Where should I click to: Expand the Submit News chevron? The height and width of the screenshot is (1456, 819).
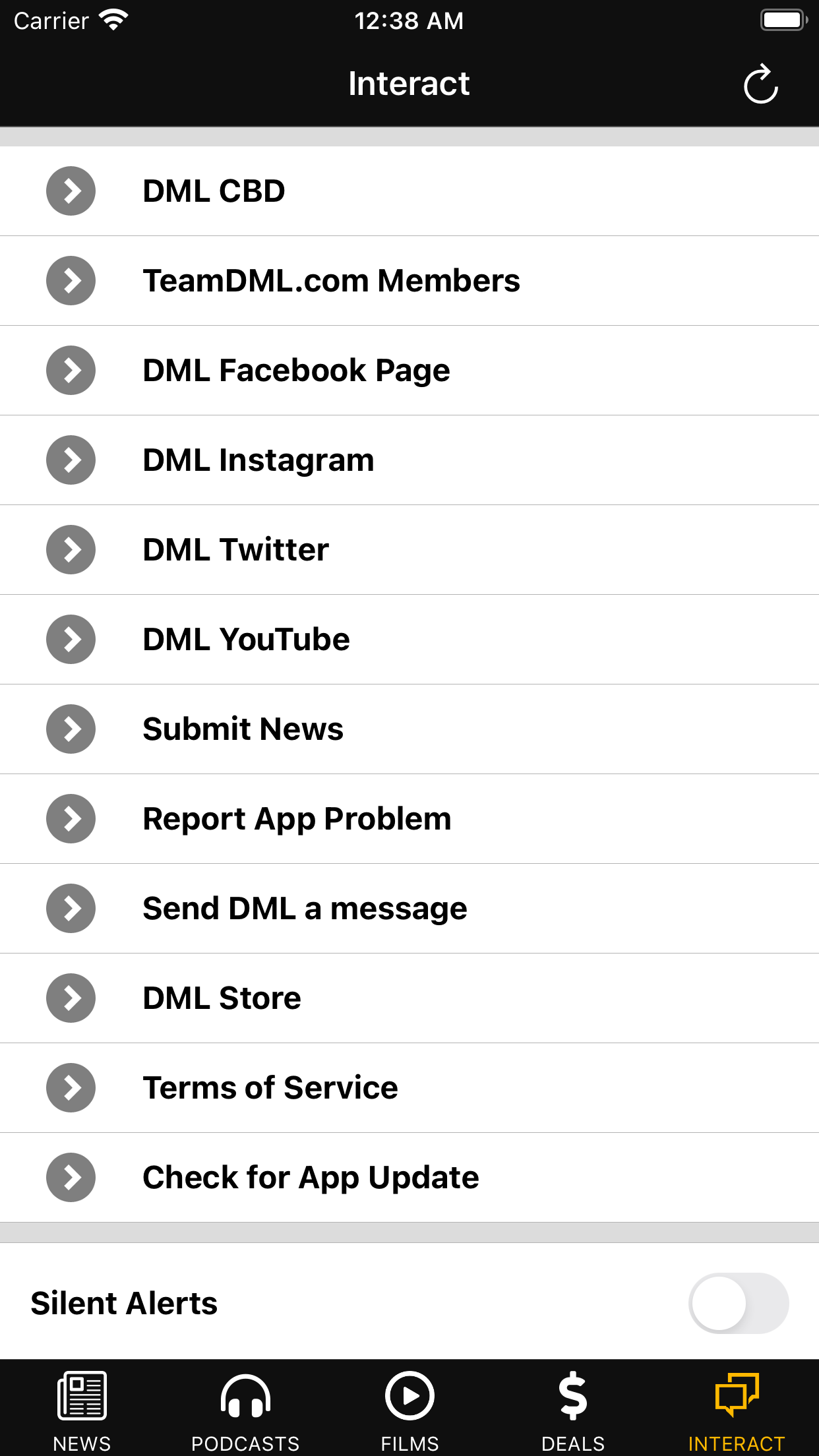click(x=71, y=729)
